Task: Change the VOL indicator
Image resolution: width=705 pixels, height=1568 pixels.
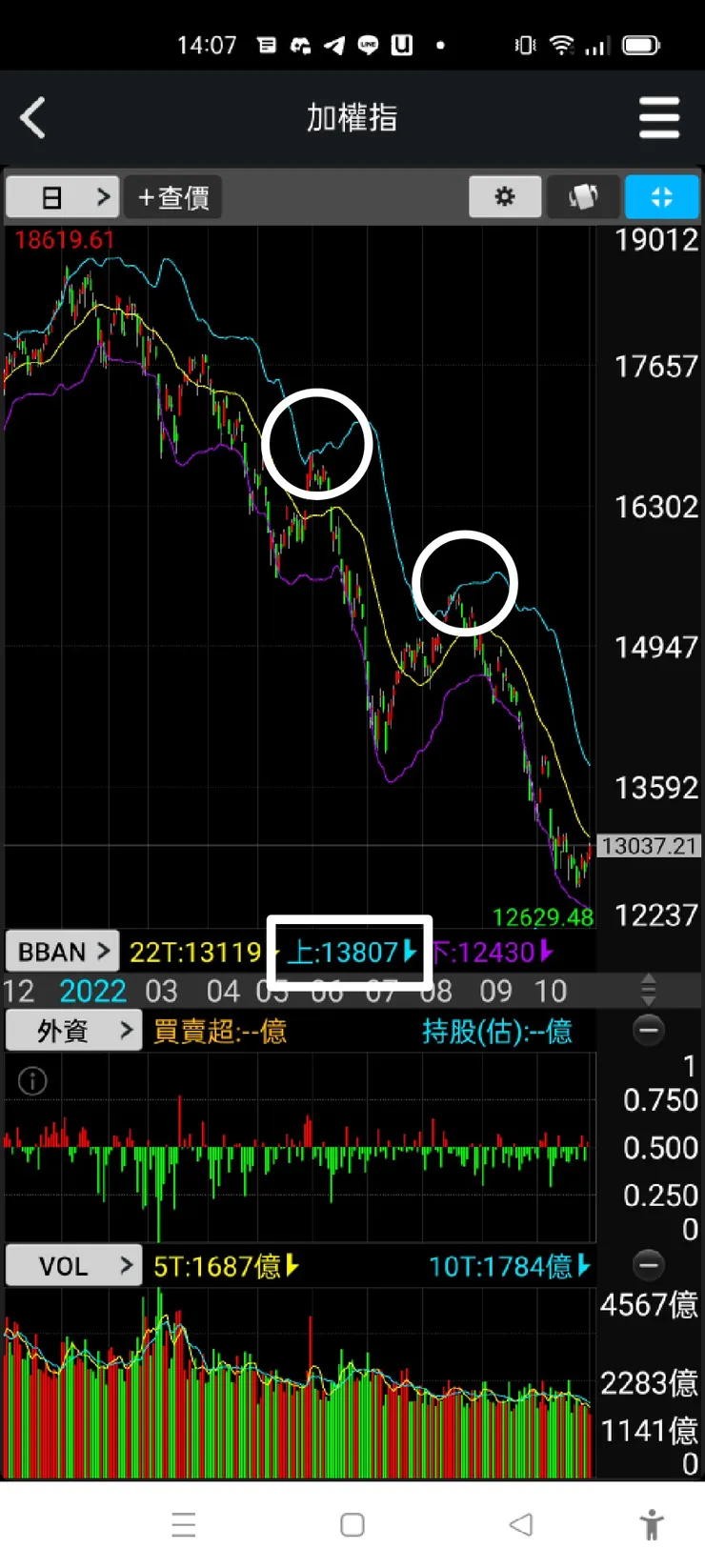Action: 73,1266
